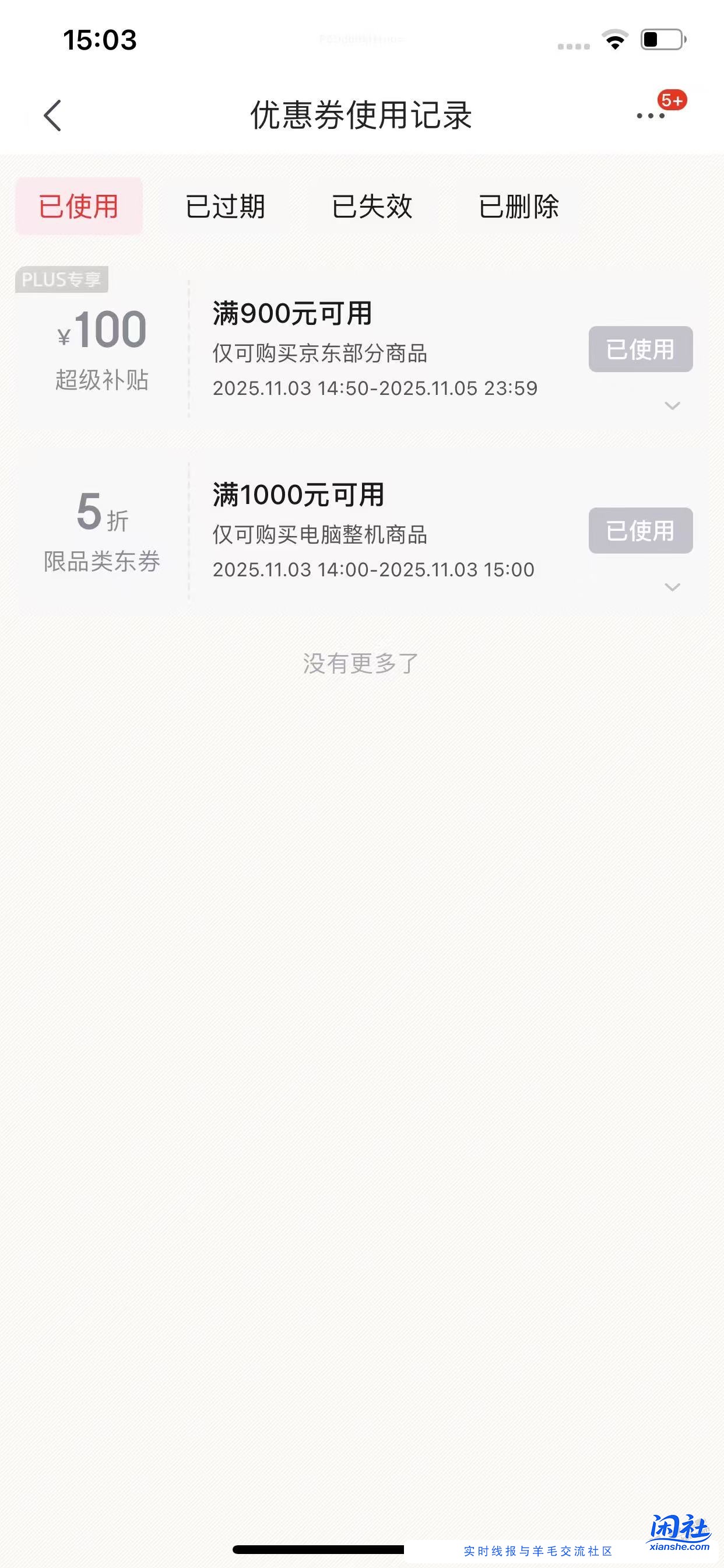Tap 已使用 stamp on the 5折 coupon
The height and width of the screenshot is (1568, 724).
pyautogui.click(x=640, y=530)
